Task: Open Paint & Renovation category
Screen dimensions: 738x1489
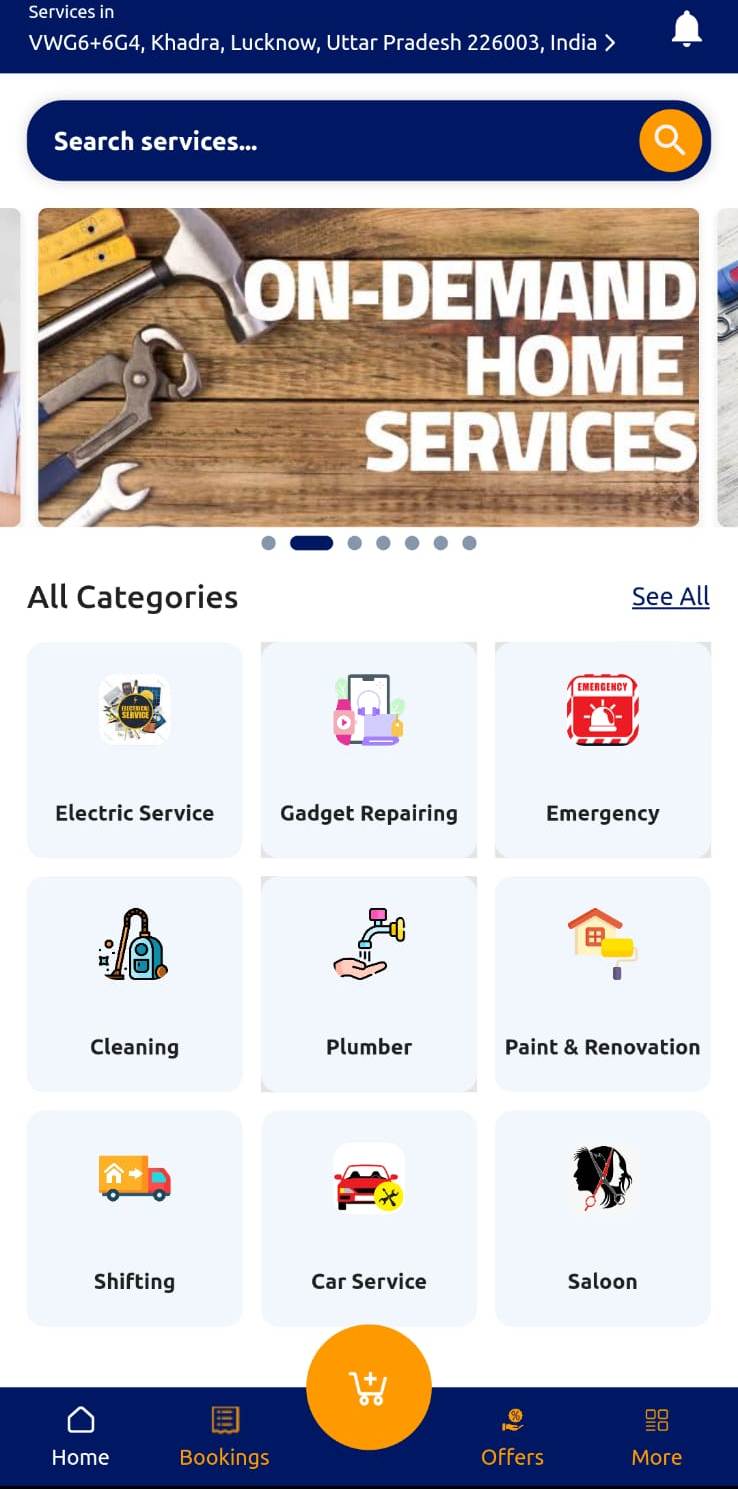Action: tap(602, 984)
